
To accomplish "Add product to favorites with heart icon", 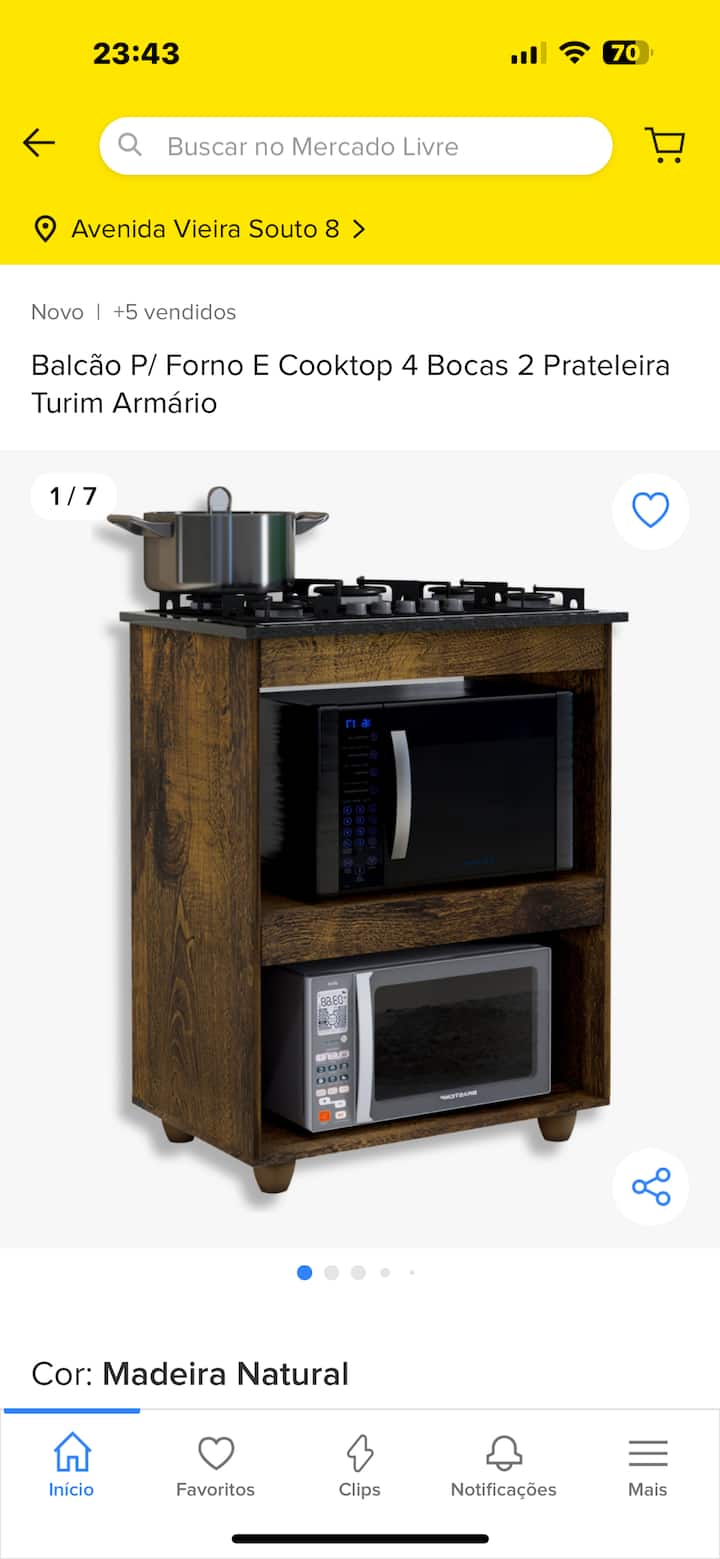I will pos(651,511).
